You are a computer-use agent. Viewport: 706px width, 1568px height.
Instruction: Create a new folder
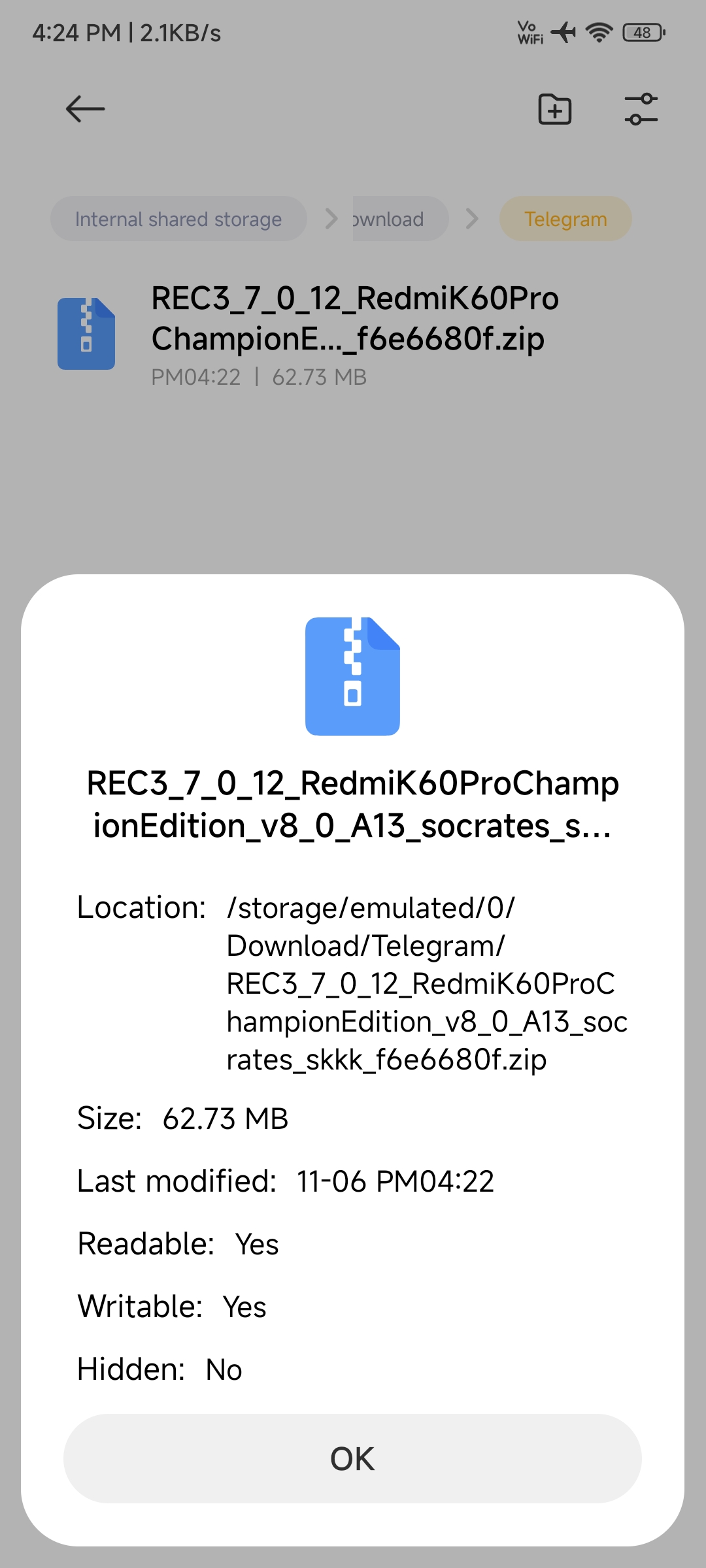coord(554,109)
